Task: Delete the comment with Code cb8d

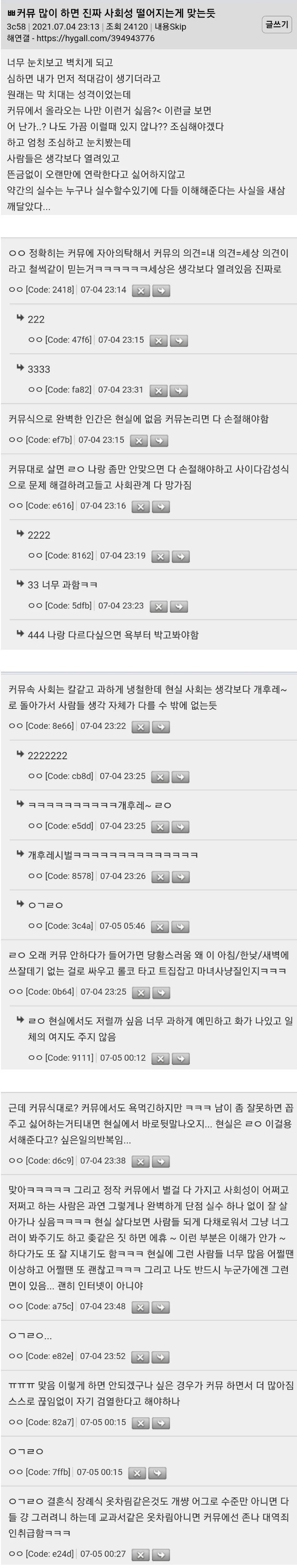Action: [x=160, y=777]
